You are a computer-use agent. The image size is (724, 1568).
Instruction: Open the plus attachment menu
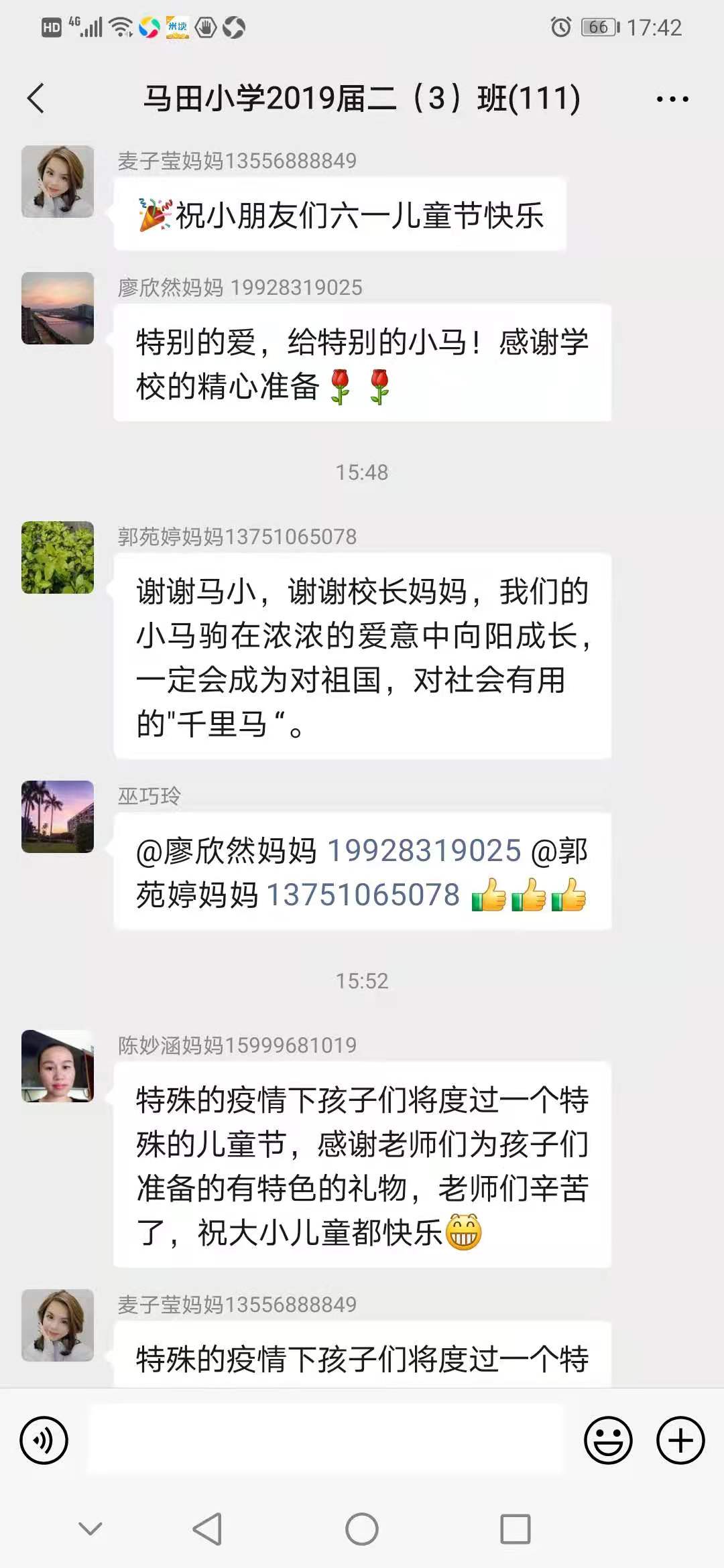tap(680, 1440)
